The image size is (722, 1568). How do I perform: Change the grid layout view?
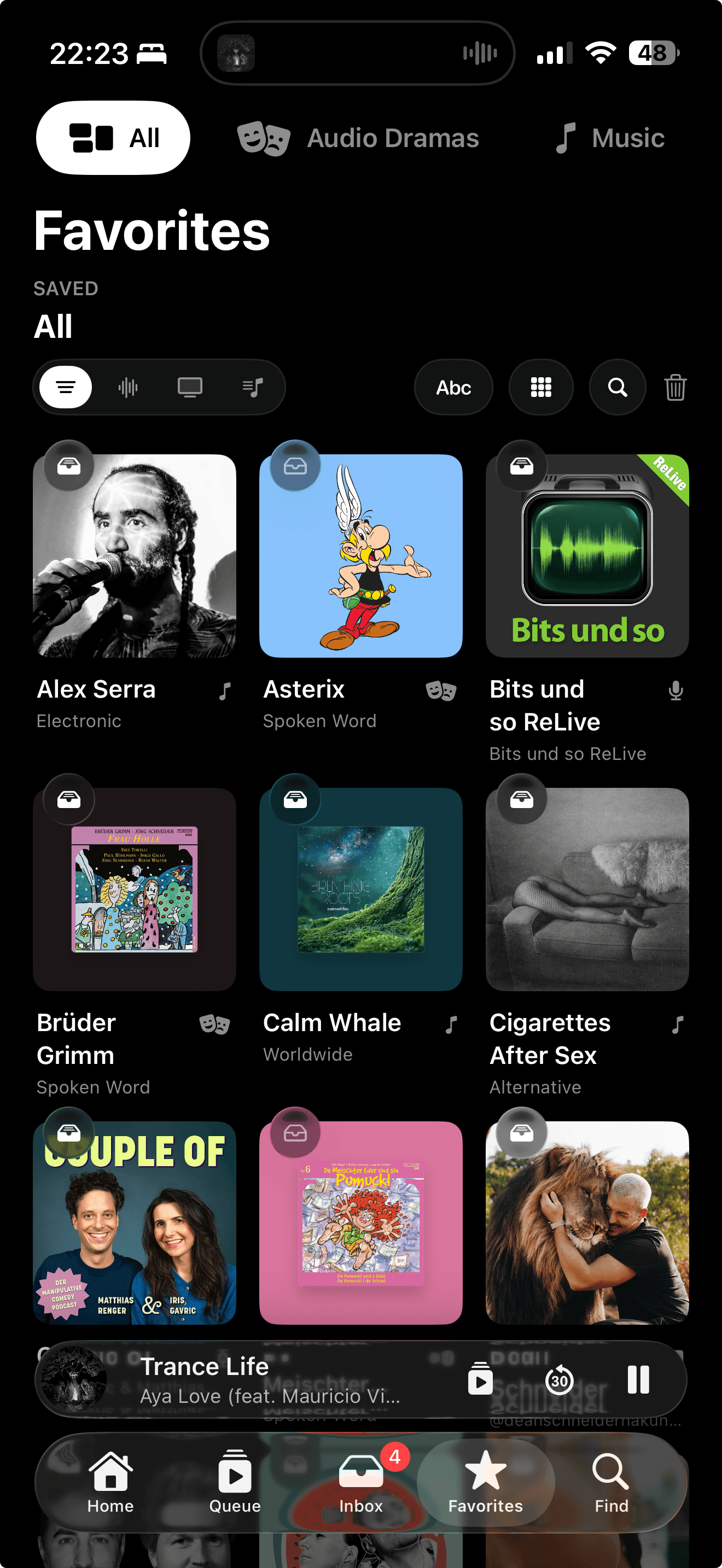pos(540,387)
